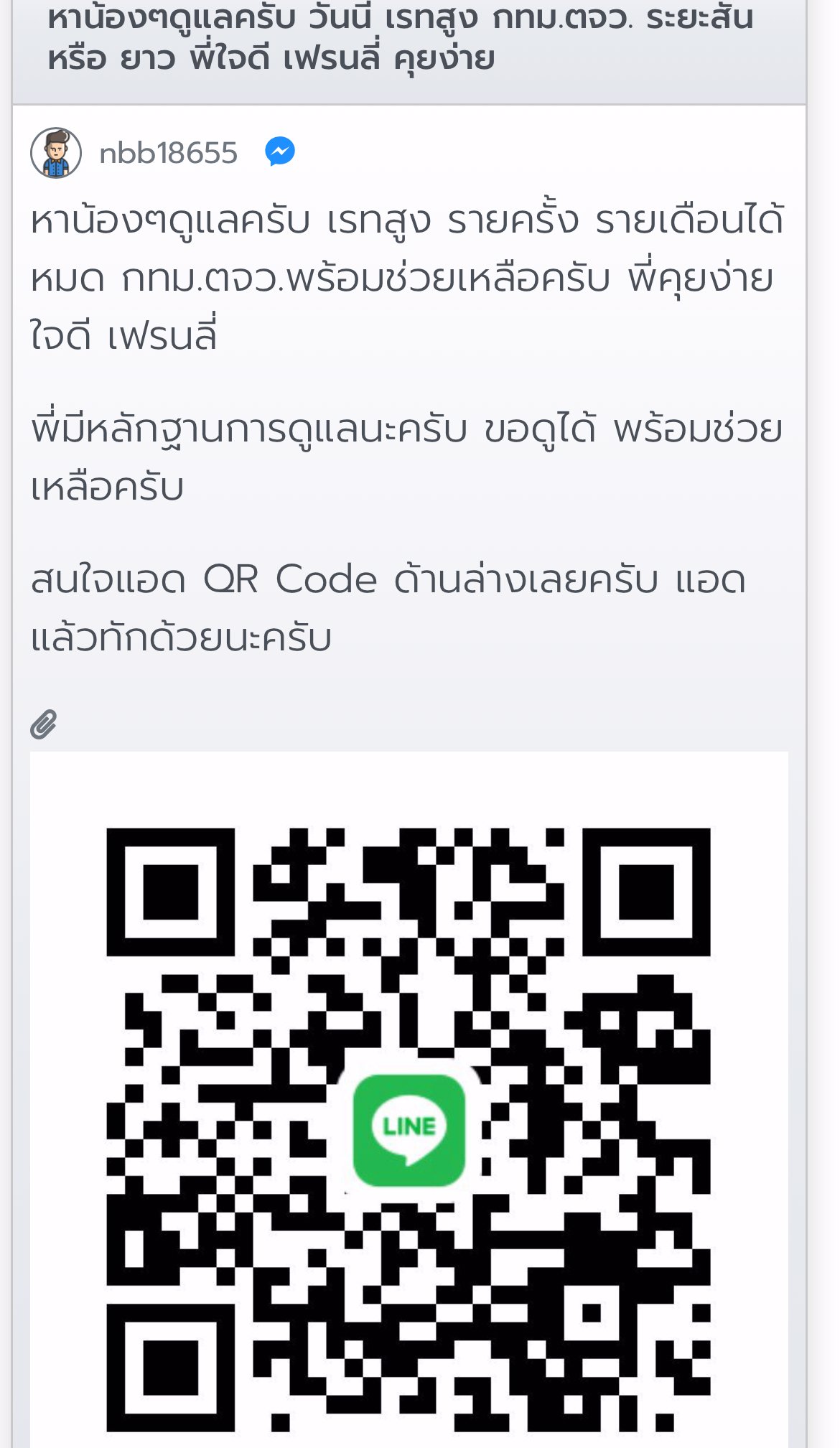This screenshot has height=1448, width=840.
Task: Select the LINE logo at the QR code center
Action: pos(408,1127)
